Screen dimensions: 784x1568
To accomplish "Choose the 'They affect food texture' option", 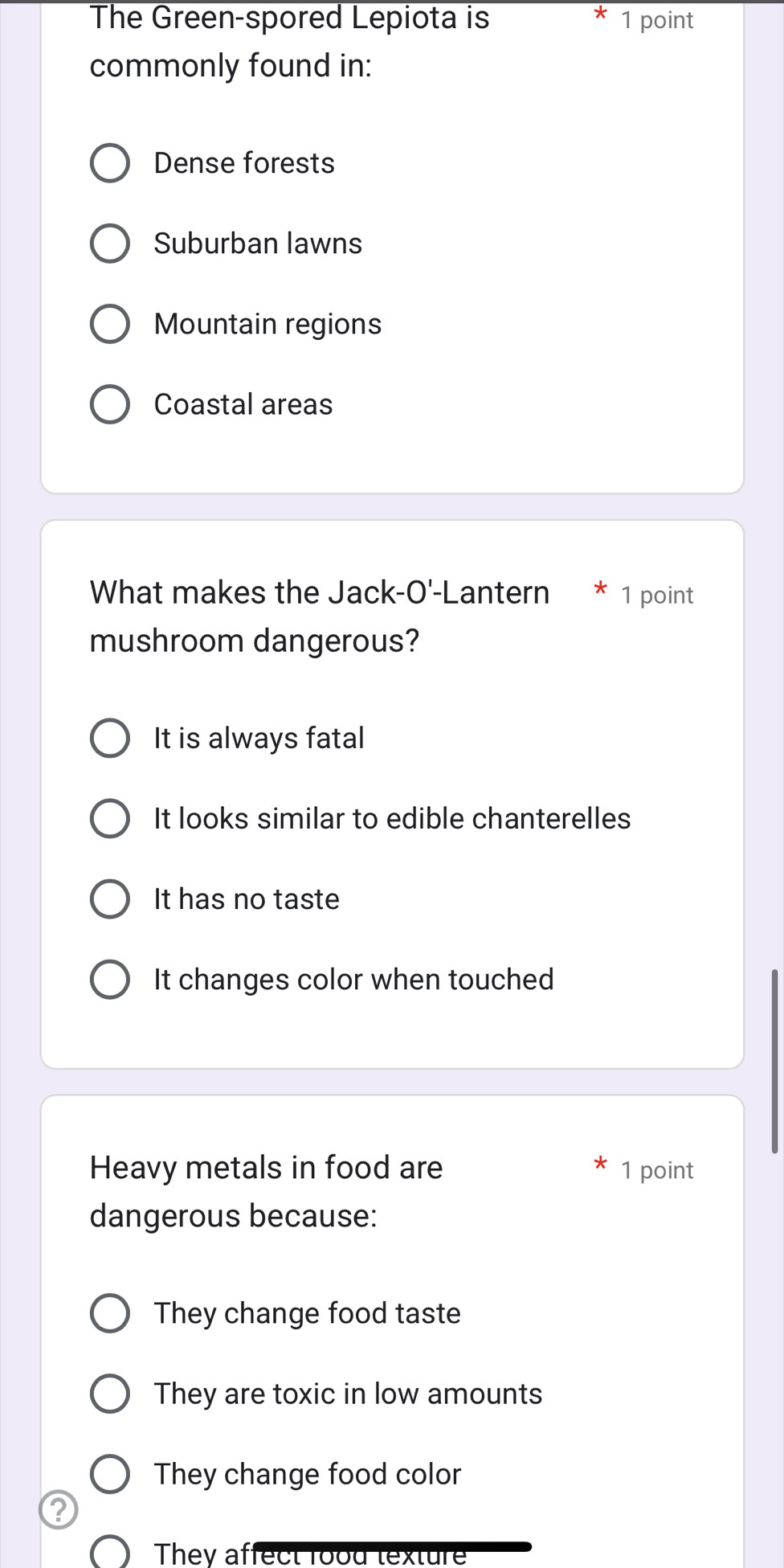I will coord(110,1554).
